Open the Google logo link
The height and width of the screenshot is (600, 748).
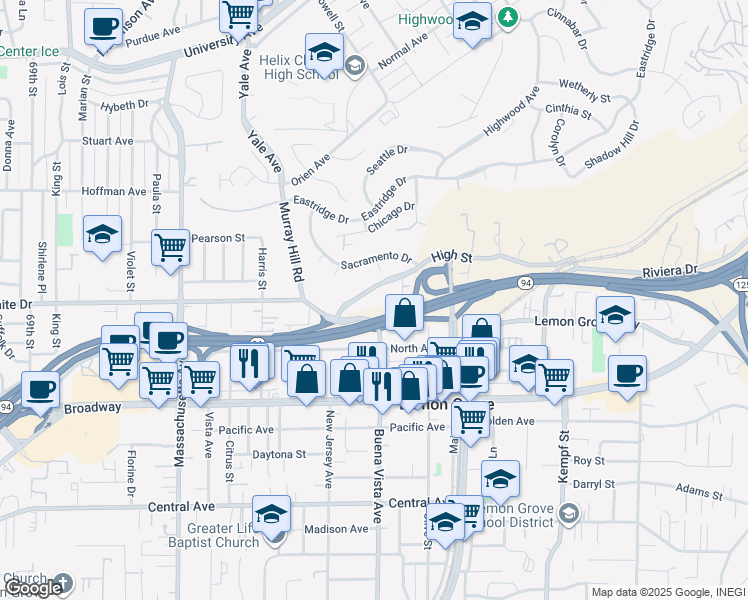(32, 588)
